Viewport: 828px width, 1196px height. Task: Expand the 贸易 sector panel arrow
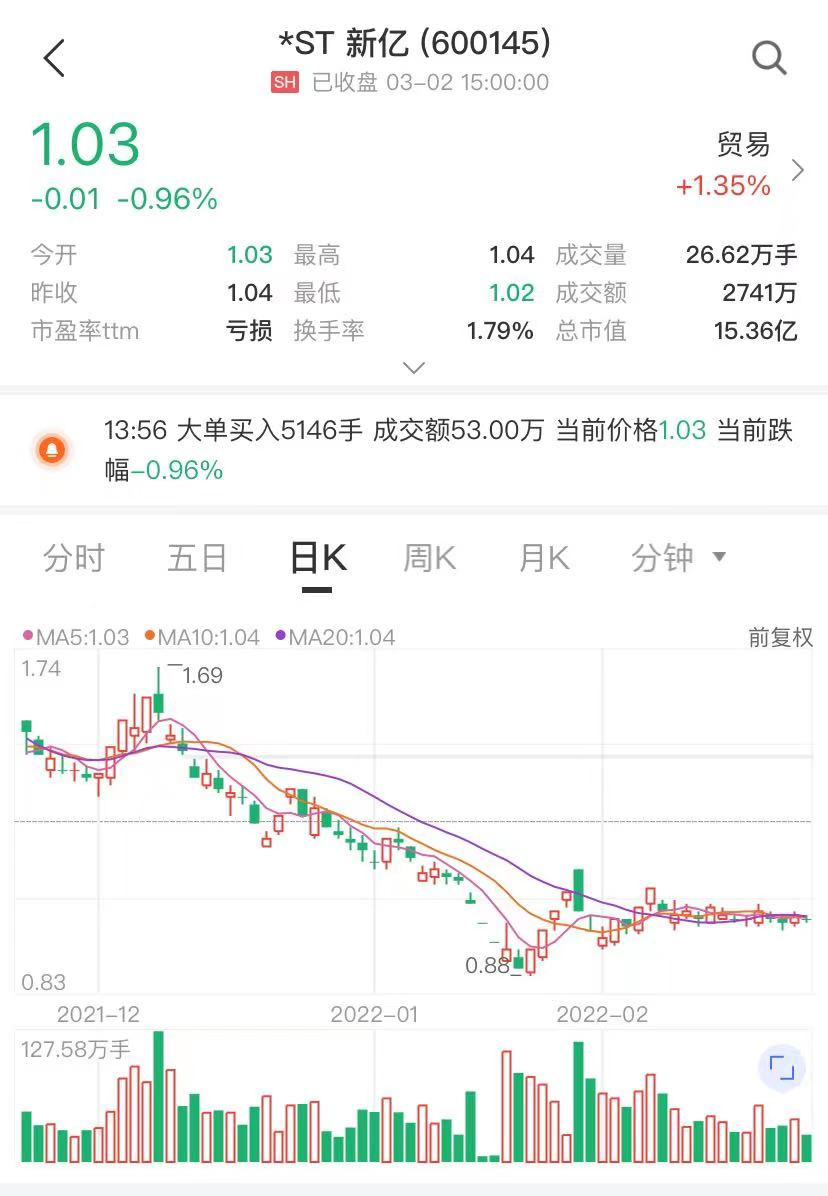(x=797, y=170)
